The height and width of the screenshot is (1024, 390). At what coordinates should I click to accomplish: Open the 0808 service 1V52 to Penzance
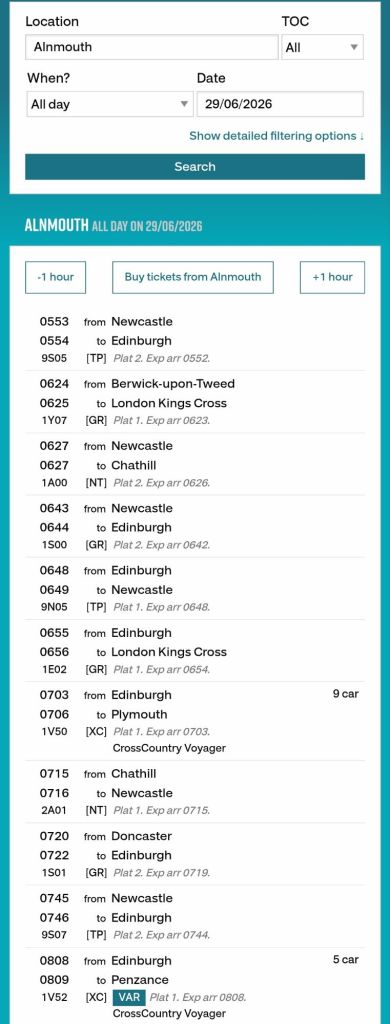(x=195, y=986)
